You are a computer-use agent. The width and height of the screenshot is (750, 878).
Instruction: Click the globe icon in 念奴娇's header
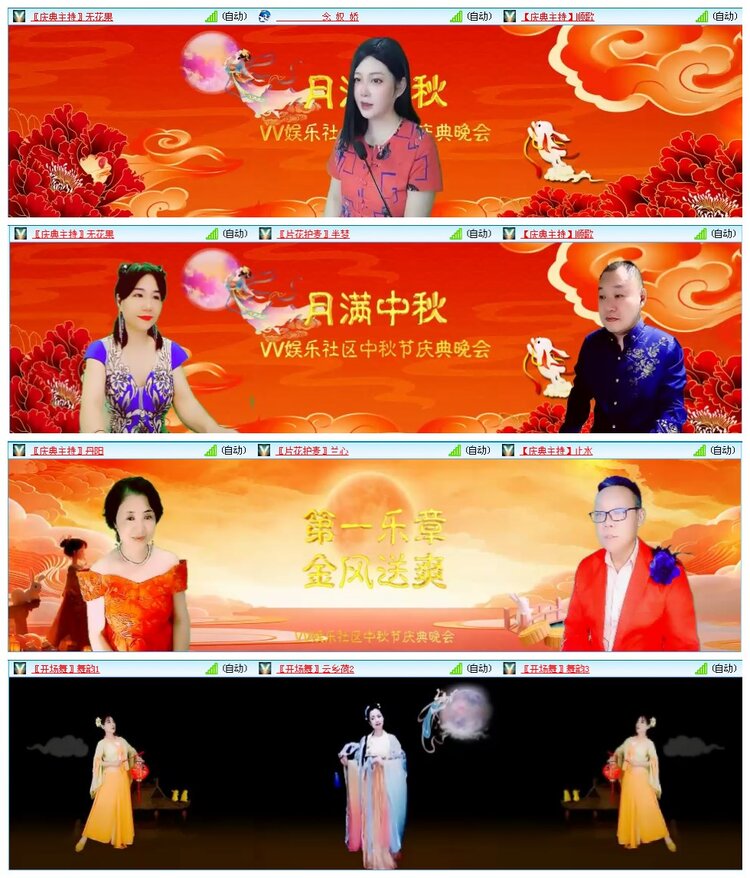(x=263, y=15)
